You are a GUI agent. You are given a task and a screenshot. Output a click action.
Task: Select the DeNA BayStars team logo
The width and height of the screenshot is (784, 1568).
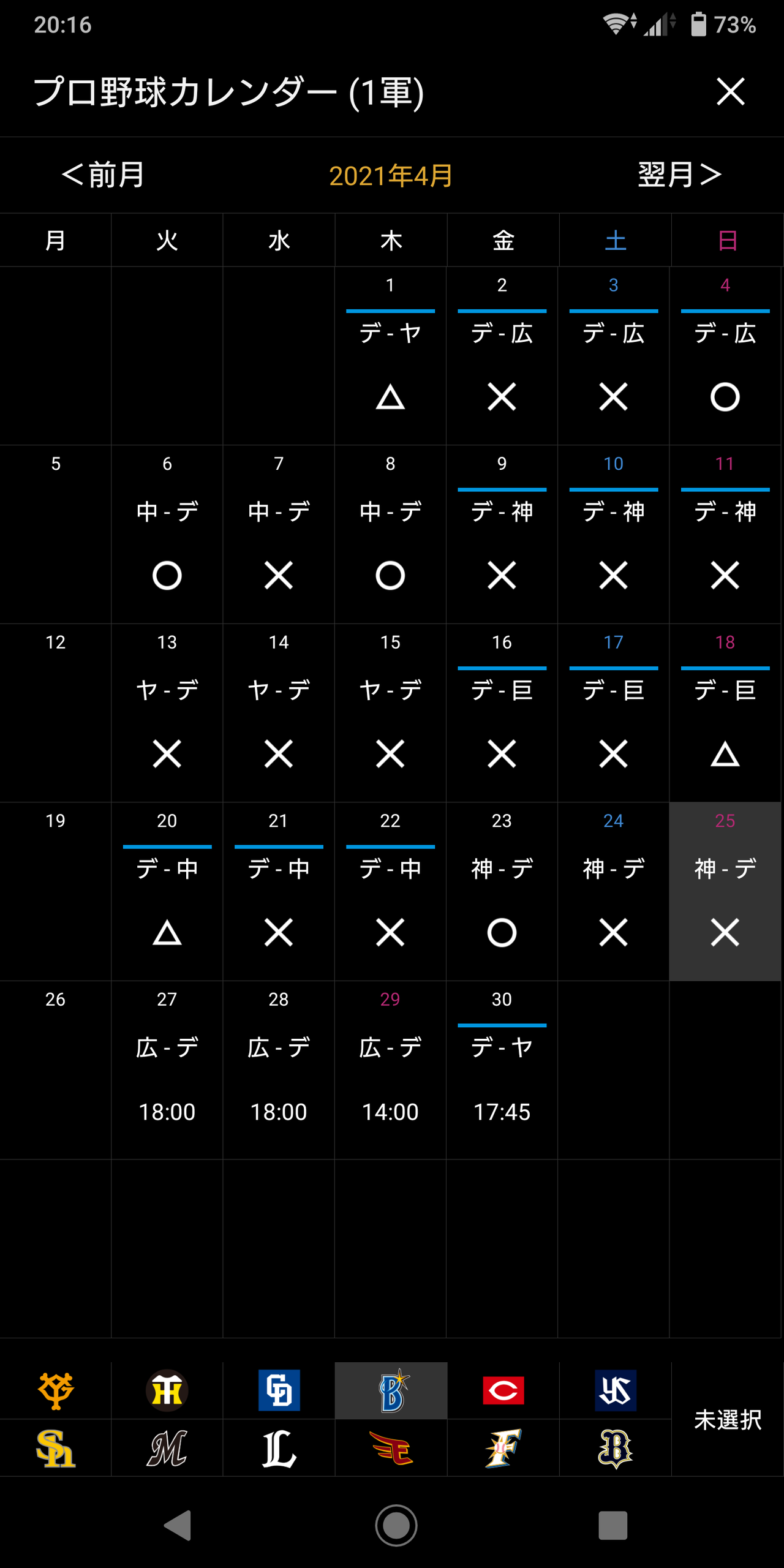(391, 1390)
